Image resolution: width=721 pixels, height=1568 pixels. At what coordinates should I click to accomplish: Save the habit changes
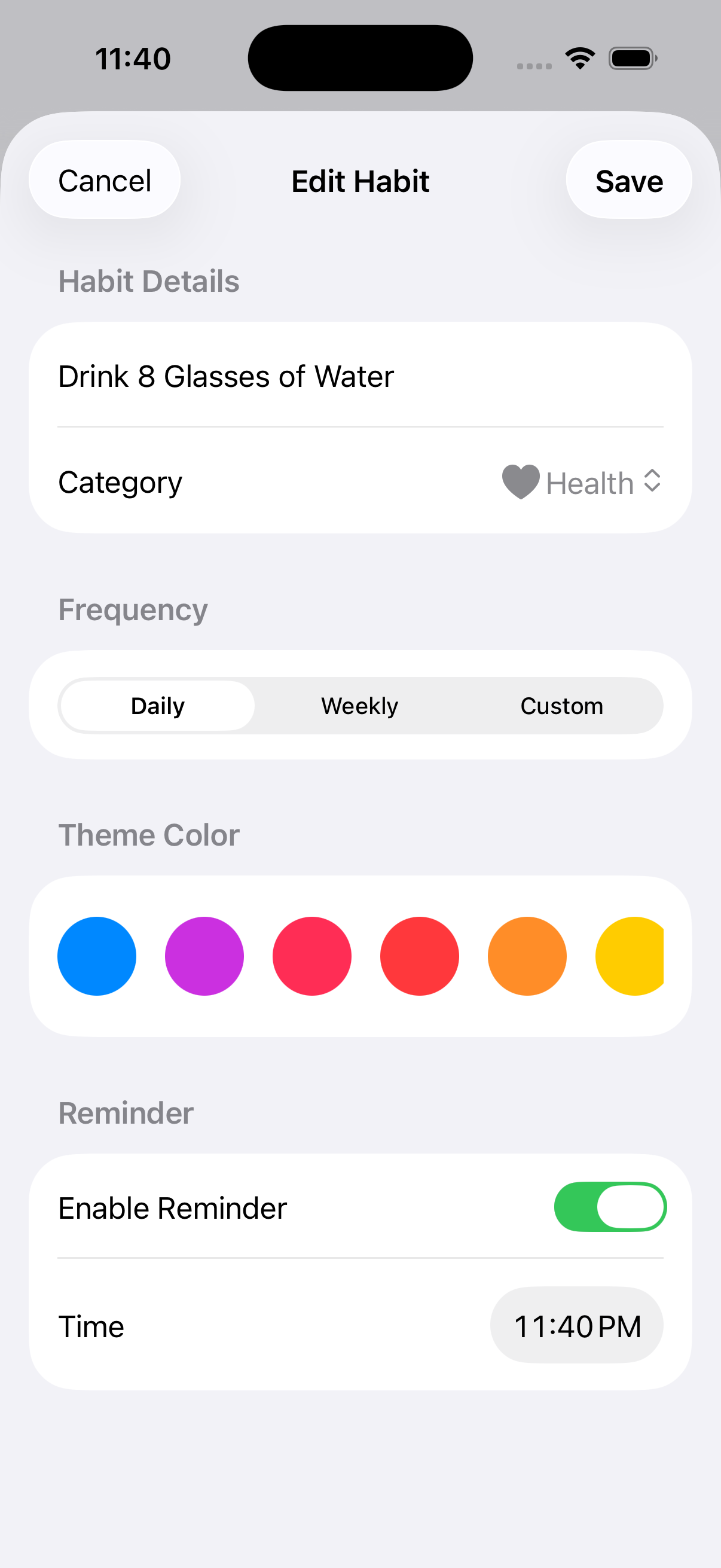628,180
